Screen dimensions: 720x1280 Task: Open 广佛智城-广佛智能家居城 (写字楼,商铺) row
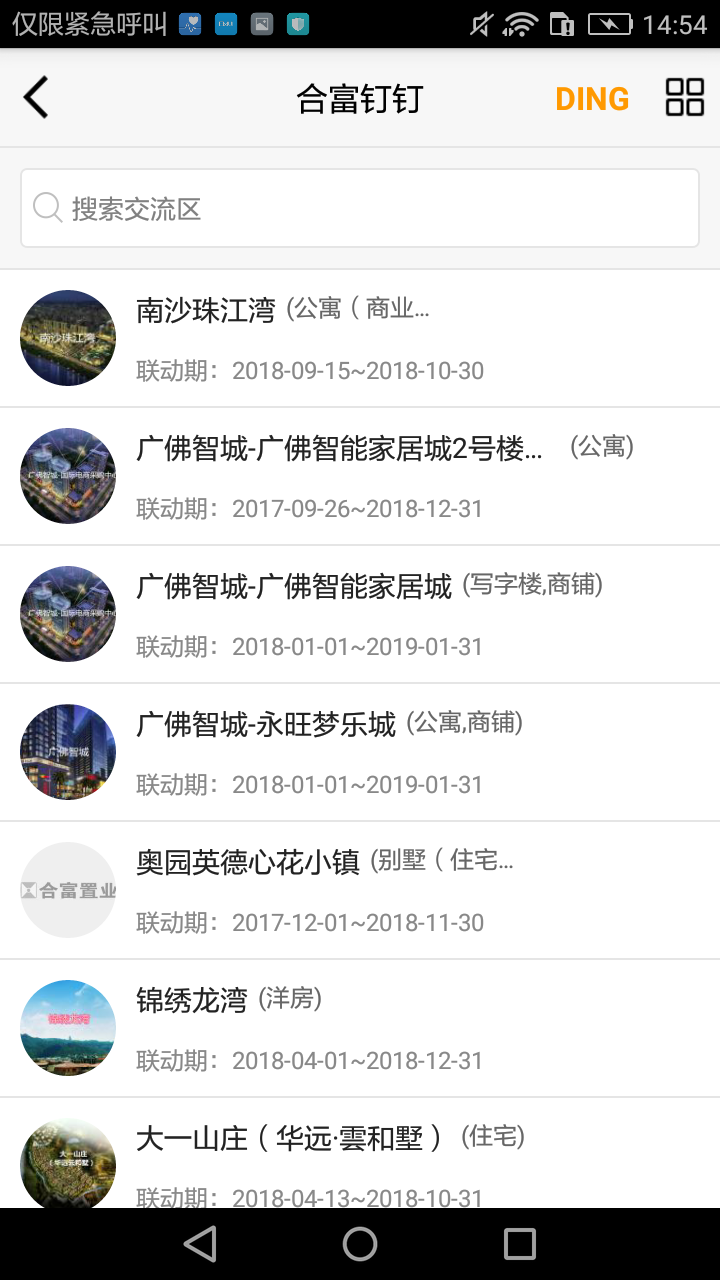[x=360, y=615]
